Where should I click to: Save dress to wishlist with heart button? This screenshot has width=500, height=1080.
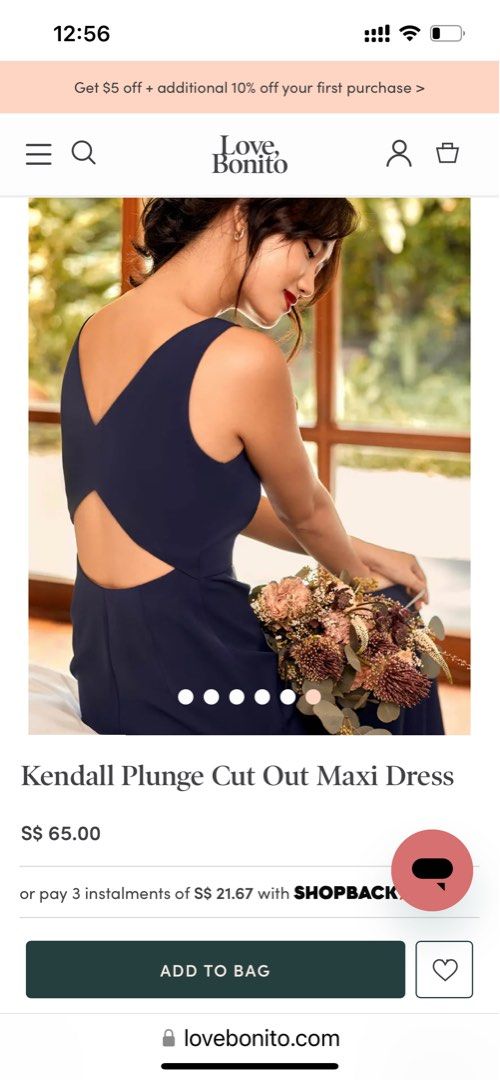point(444,970)
